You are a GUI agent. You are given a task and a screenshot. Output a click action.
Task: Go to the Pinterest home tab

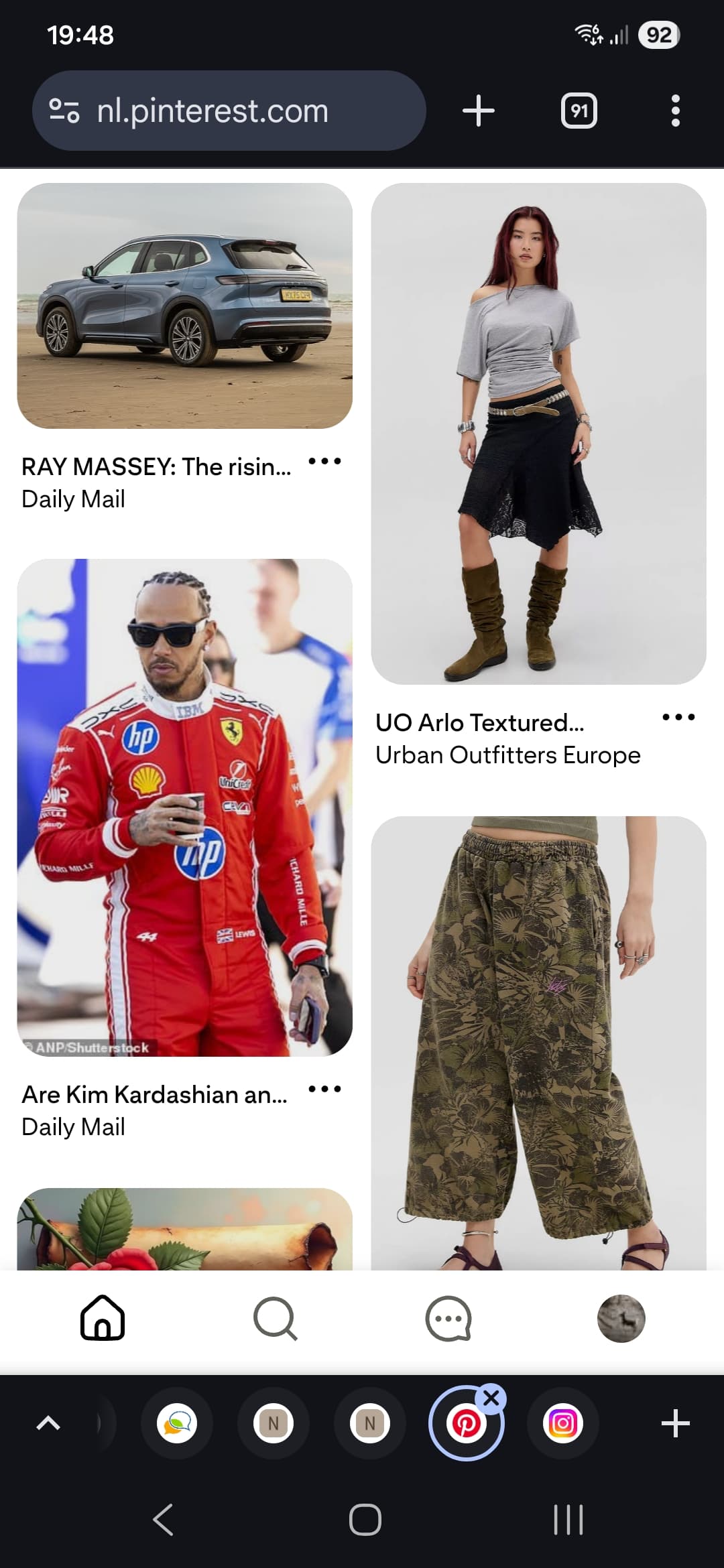[103, 1318]
